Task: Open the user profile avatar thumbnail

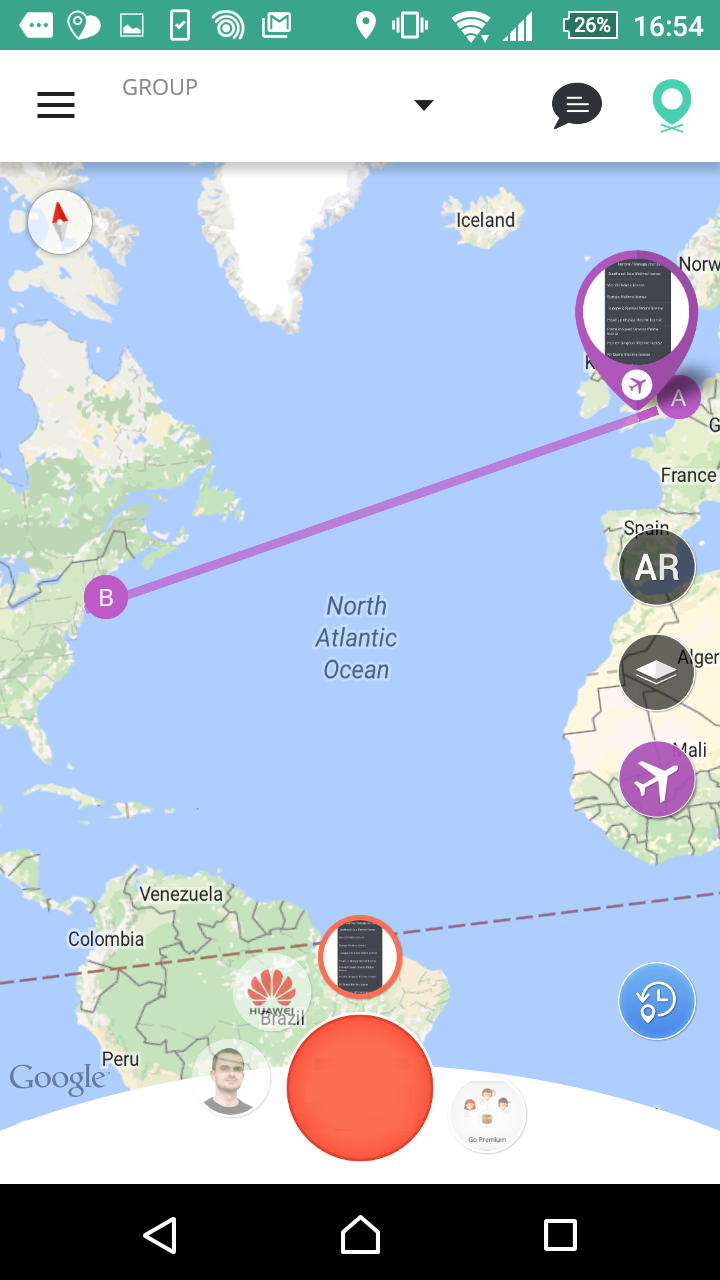Action: click(230, 1078)
